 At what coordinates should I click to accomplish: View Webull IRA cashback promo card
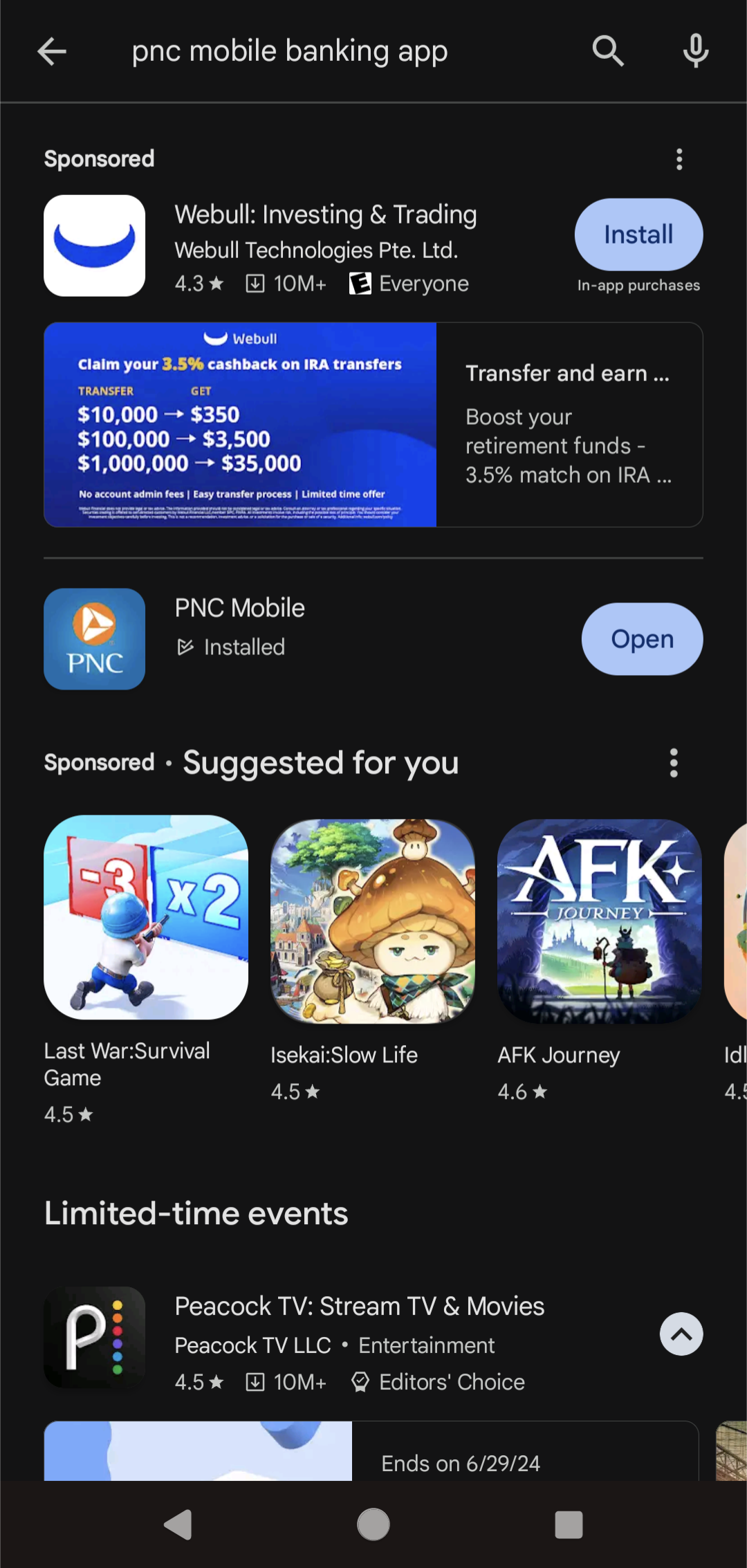click(x=373, y=425)
